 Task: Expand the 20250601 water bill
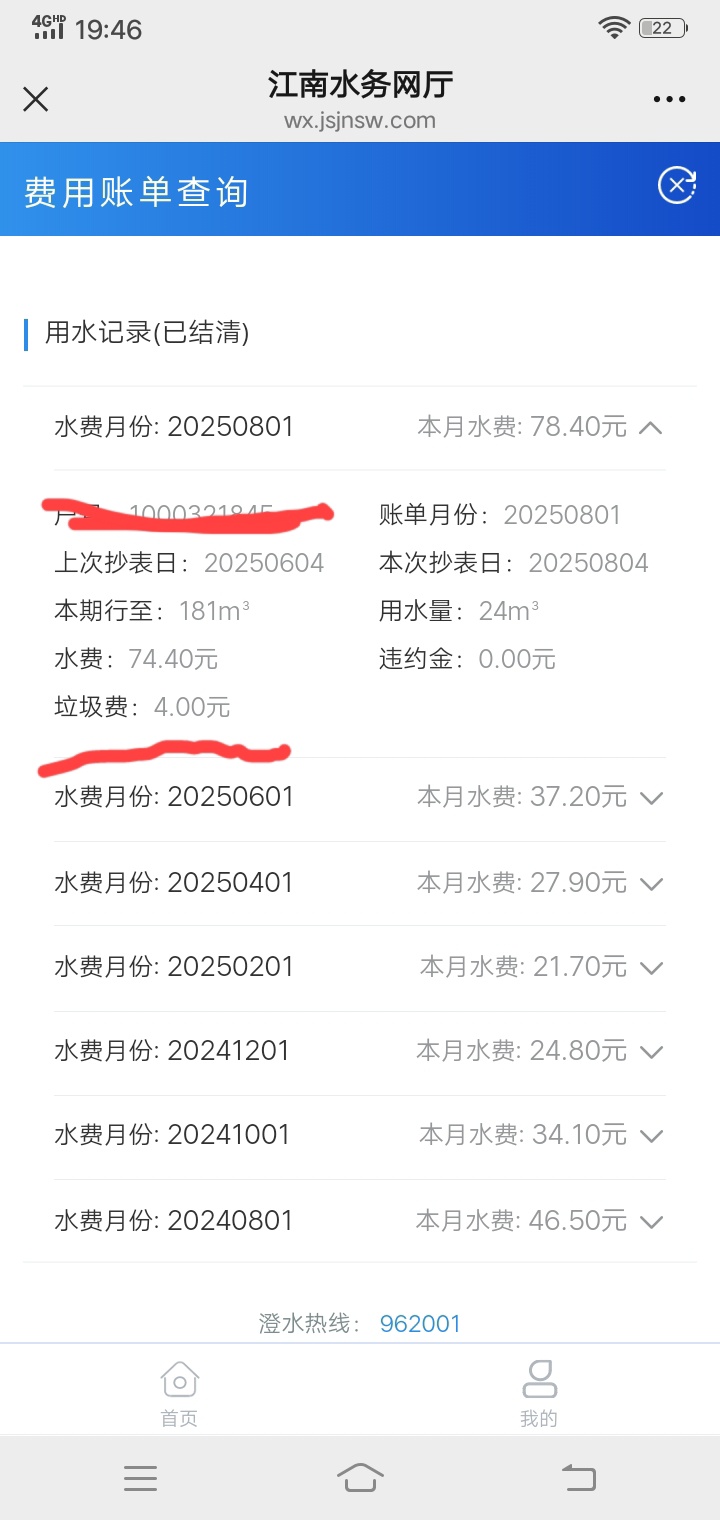point(651,798)
